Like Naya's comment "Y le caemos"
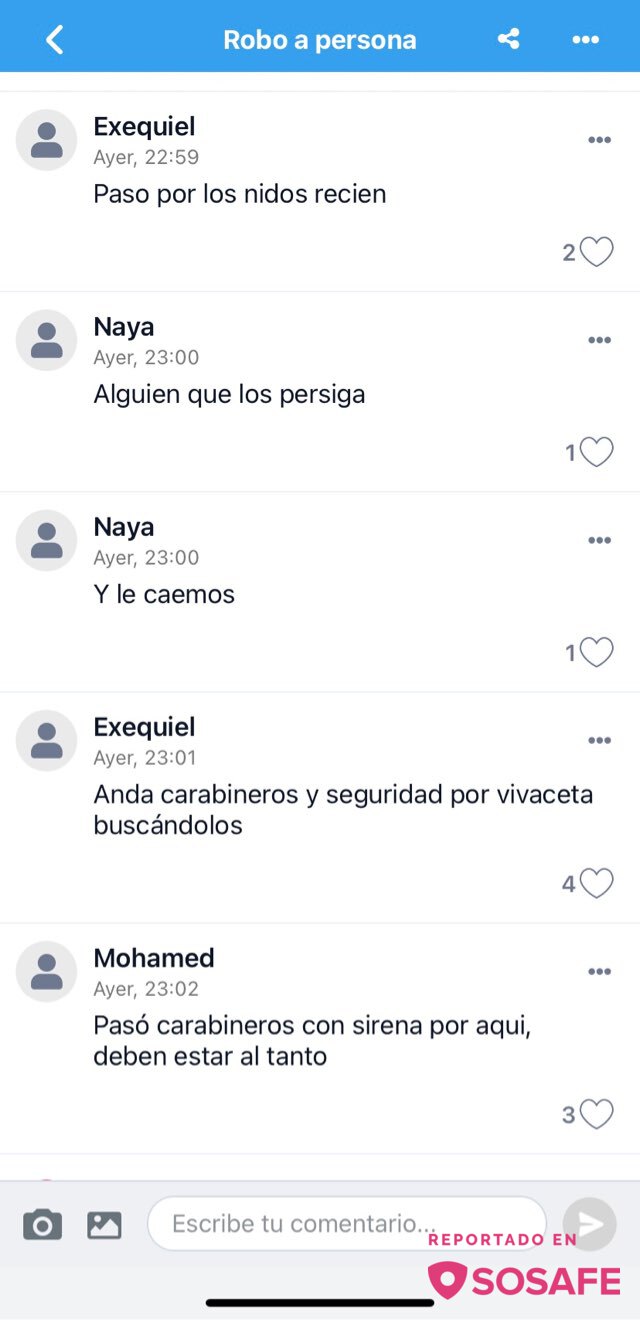The height and width of the screenshot is (1320, 640). [597, 652]
